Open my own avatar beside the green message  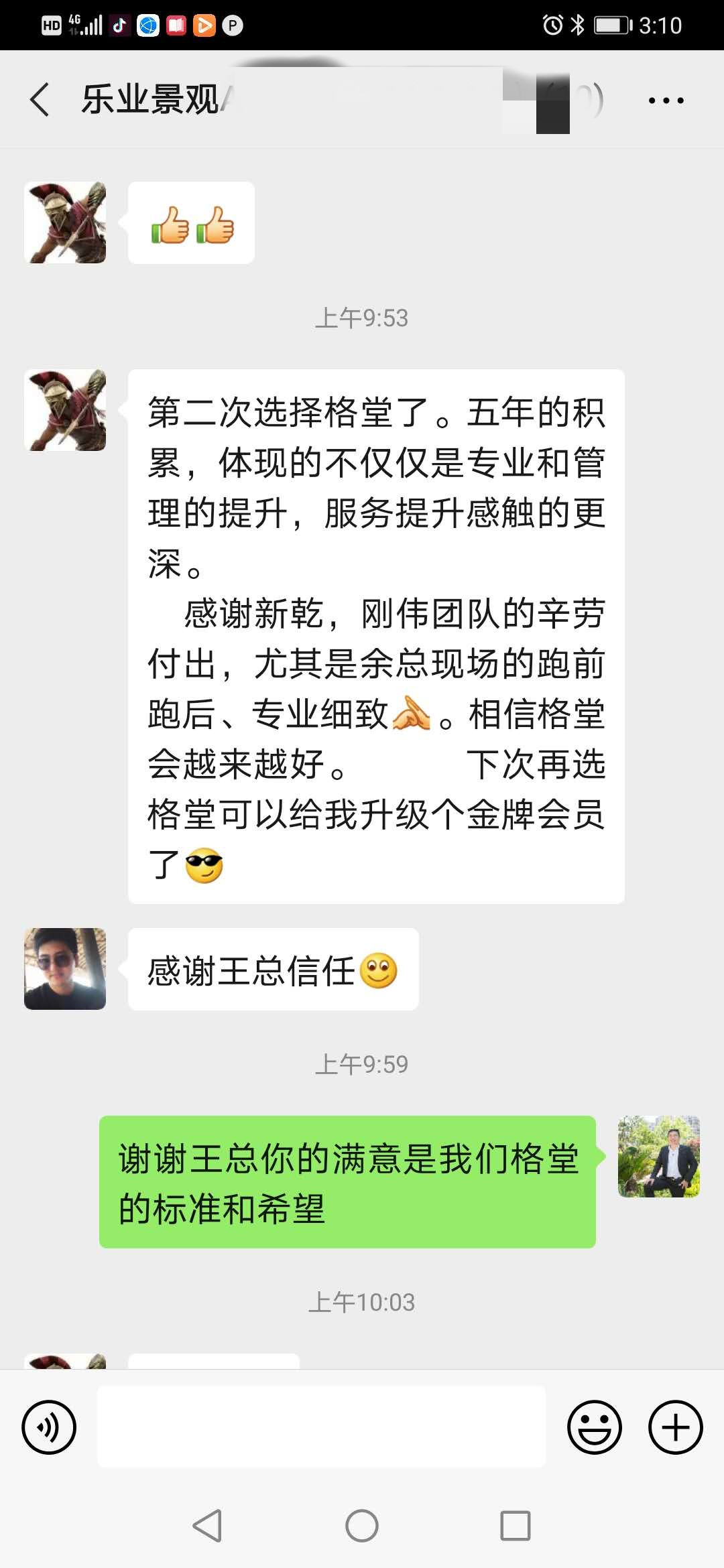click(658, 1157)
